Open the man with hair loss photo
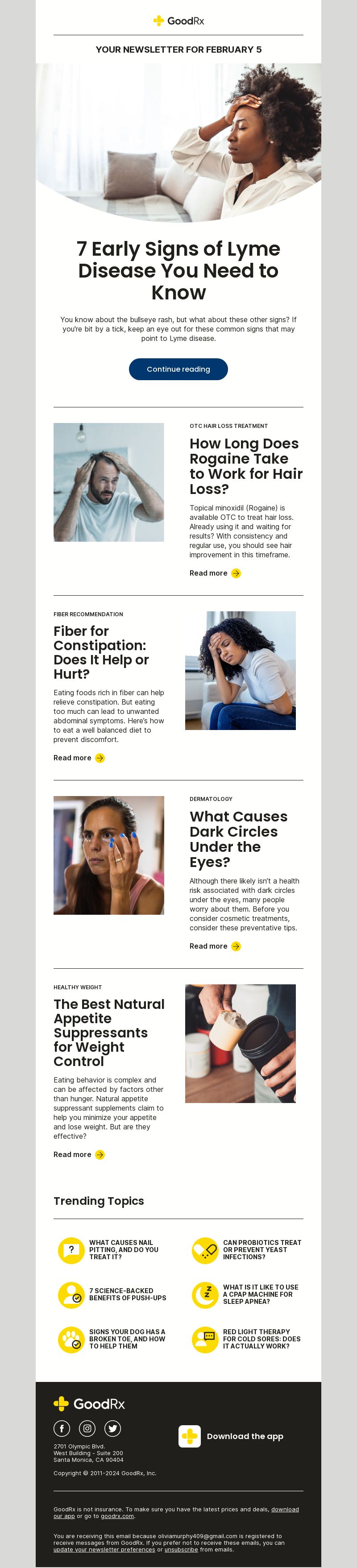357x1568 pixels. click(108, 482)
